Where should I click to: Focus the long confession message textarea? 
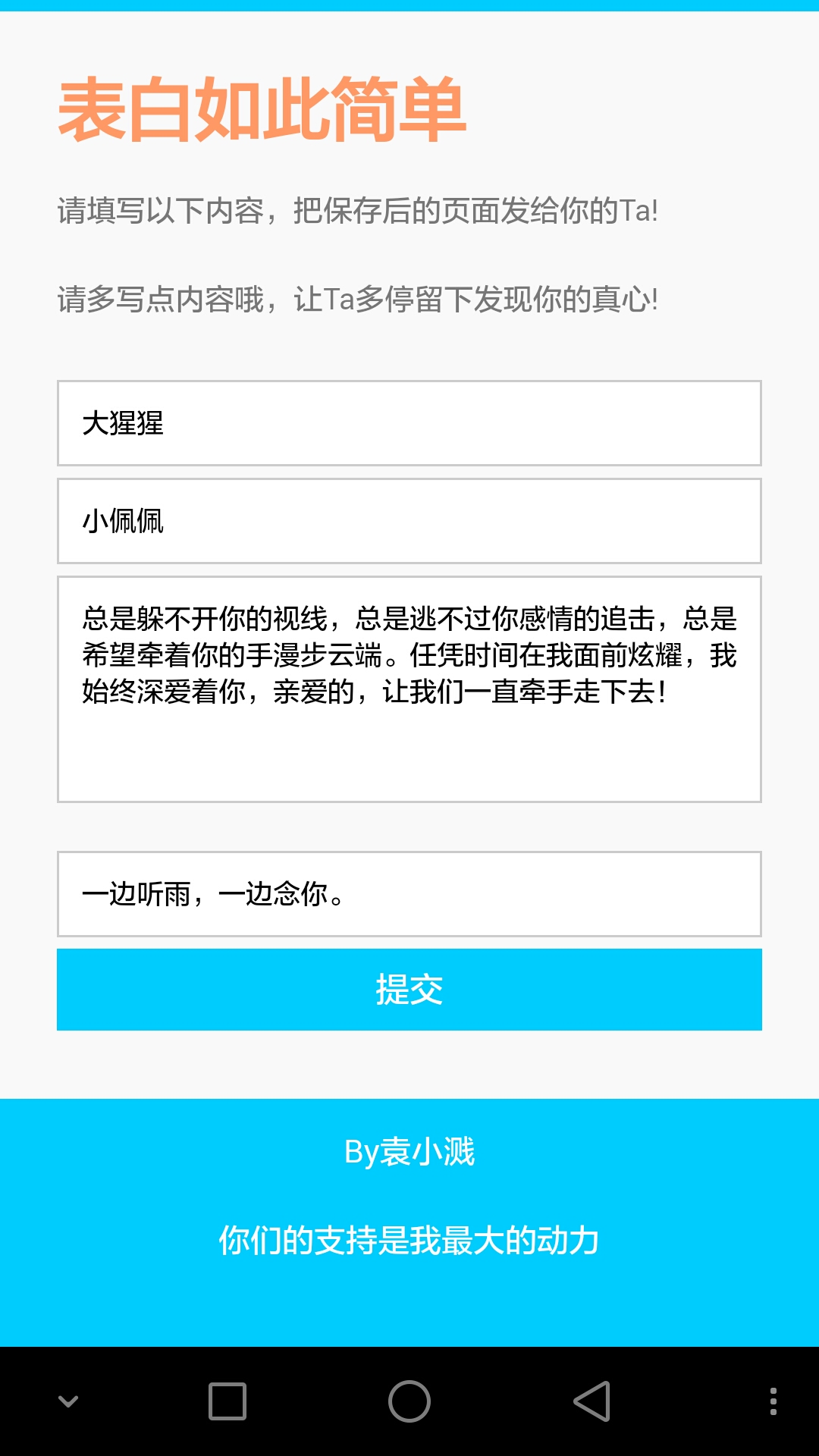coord(409,689)
